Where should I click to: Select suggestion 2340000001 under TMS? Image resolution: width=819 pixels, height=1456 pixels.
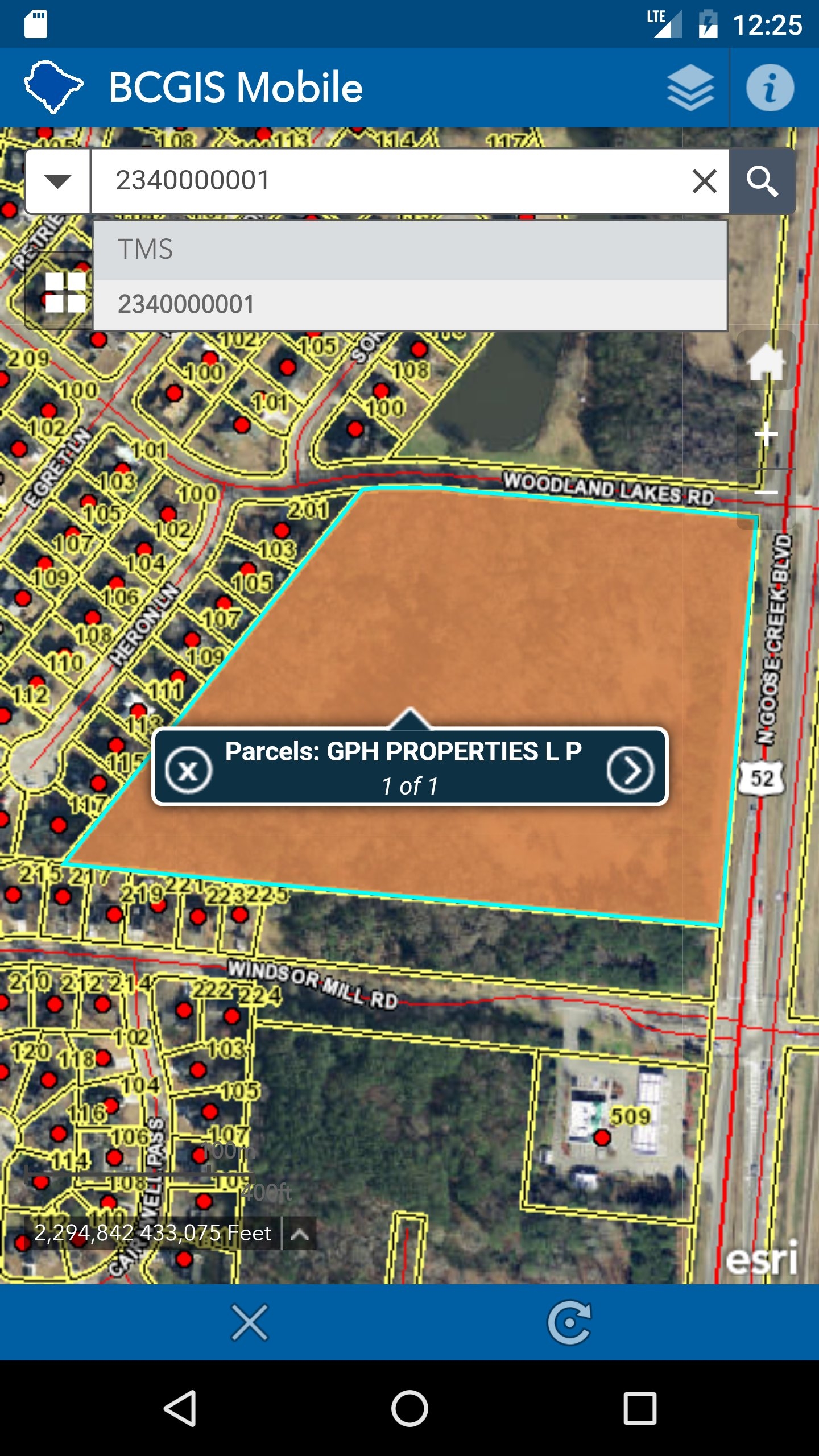click(x=409, y=304)
